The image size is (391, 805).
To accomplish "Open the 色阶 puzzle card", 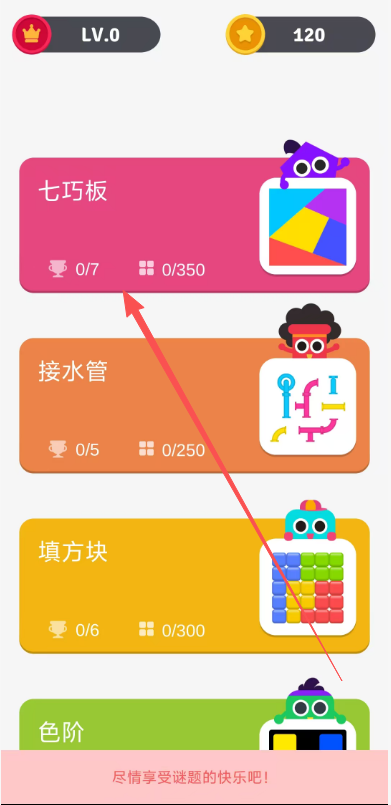I will click(x=194, y=724).
